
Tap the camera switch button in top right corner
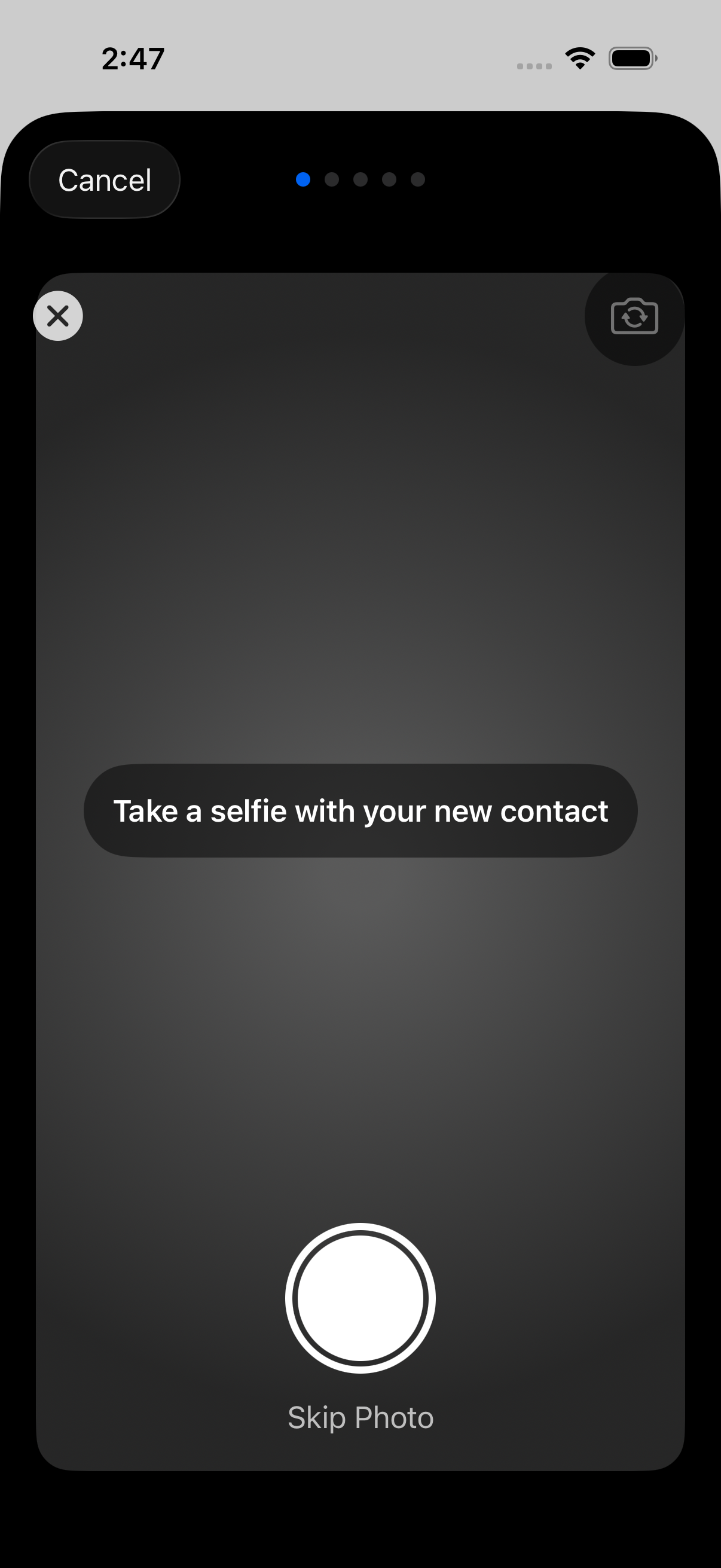click(633, 316)
